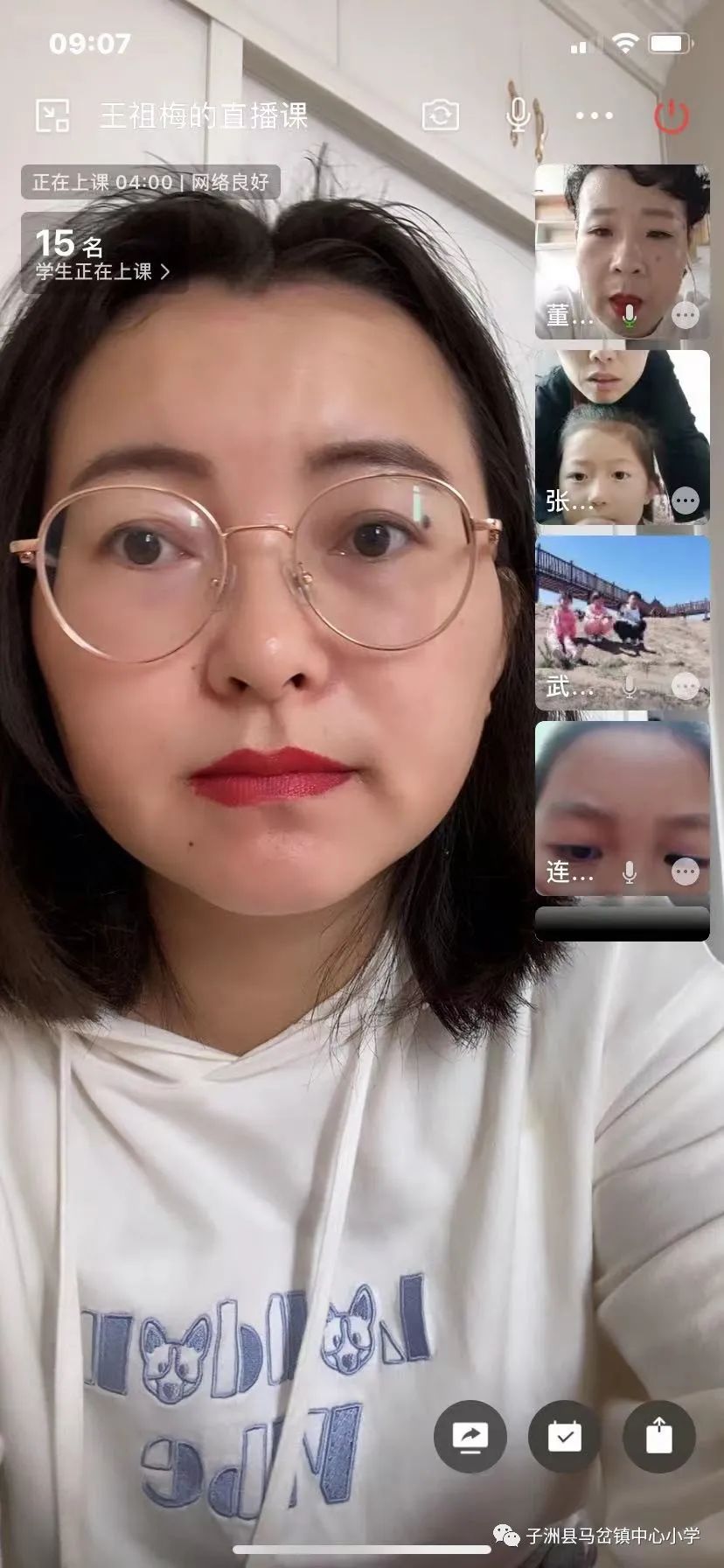Open options on 连's video tile
Image resolution: width=724 pixels, height=1568 pixels.
click(686, 871)
